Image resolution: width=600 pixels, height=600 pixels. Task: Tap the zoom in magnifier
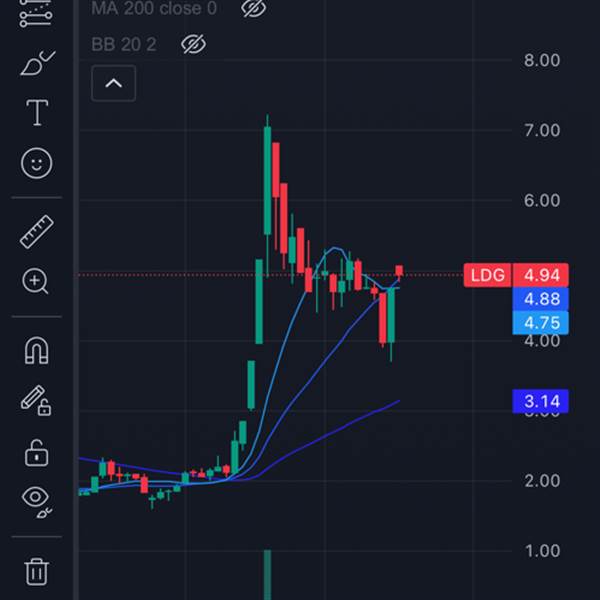[x=37, y=281]
